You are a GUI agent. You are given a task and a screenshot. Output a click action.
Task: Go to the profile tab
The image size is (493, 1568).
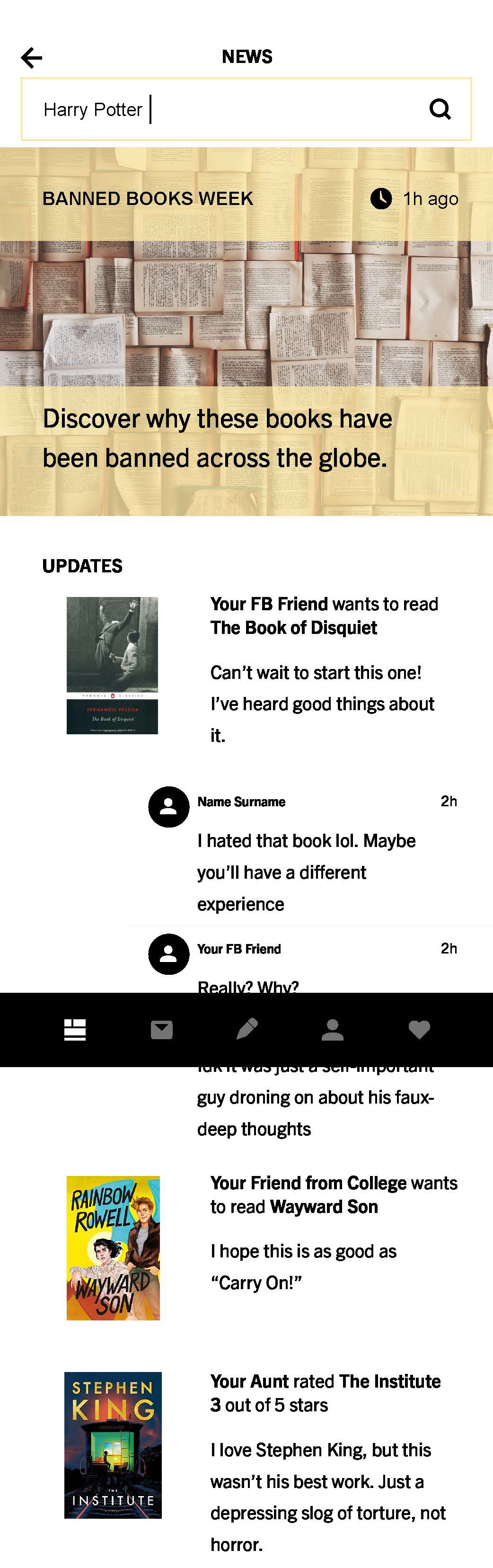click(333, 1030)
